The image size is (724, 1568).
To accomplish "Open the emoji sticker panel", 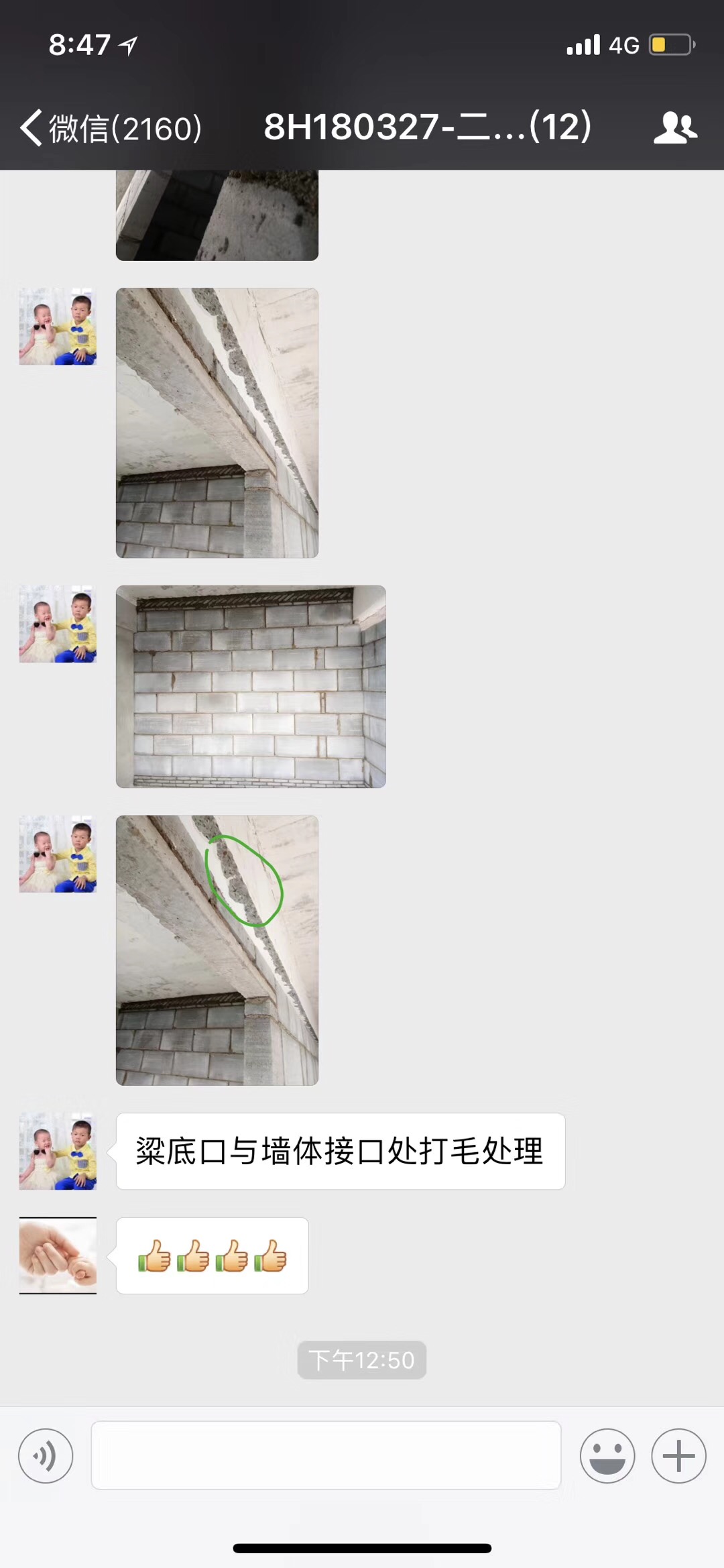I will [x=607, y=1455].
